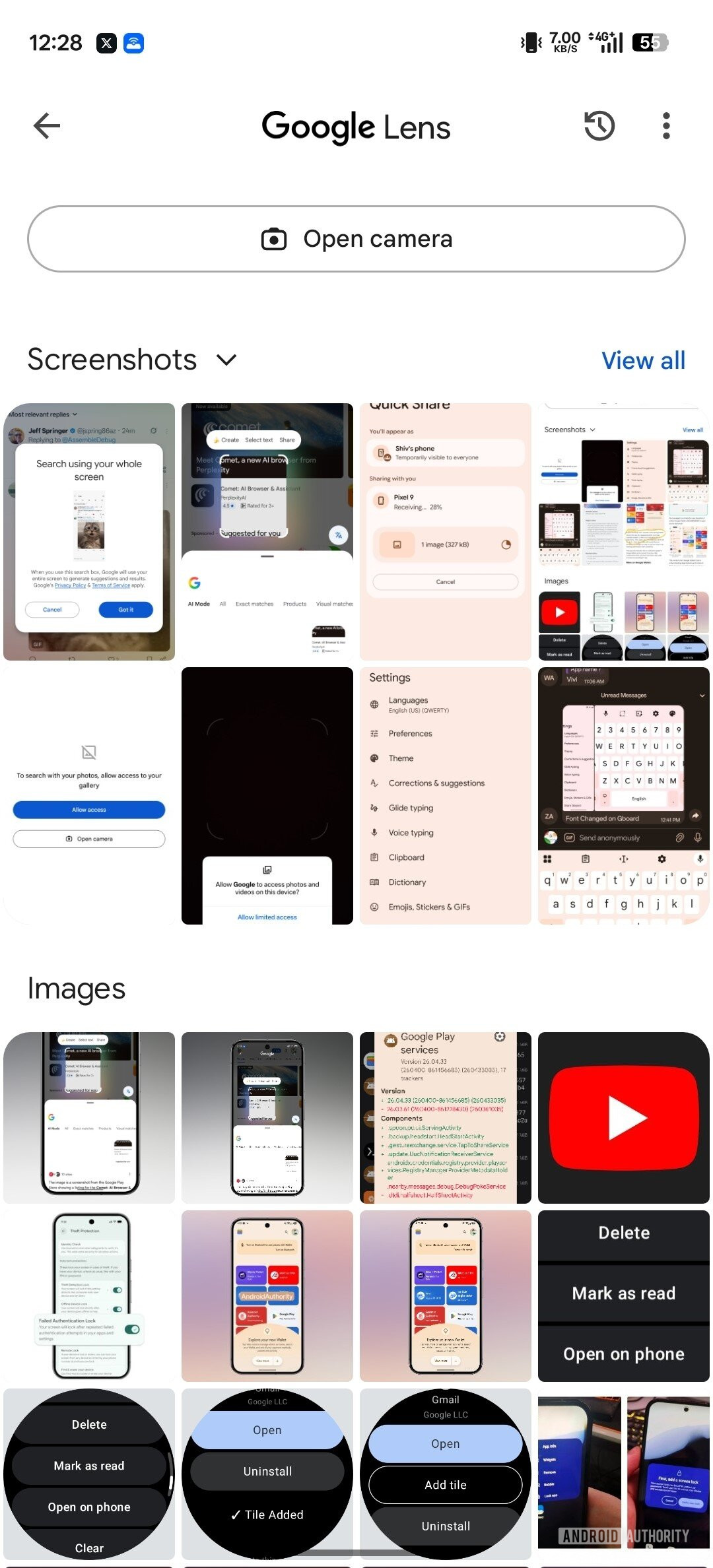Select the Android Authority watermarked photo

tap(623, 1474)
